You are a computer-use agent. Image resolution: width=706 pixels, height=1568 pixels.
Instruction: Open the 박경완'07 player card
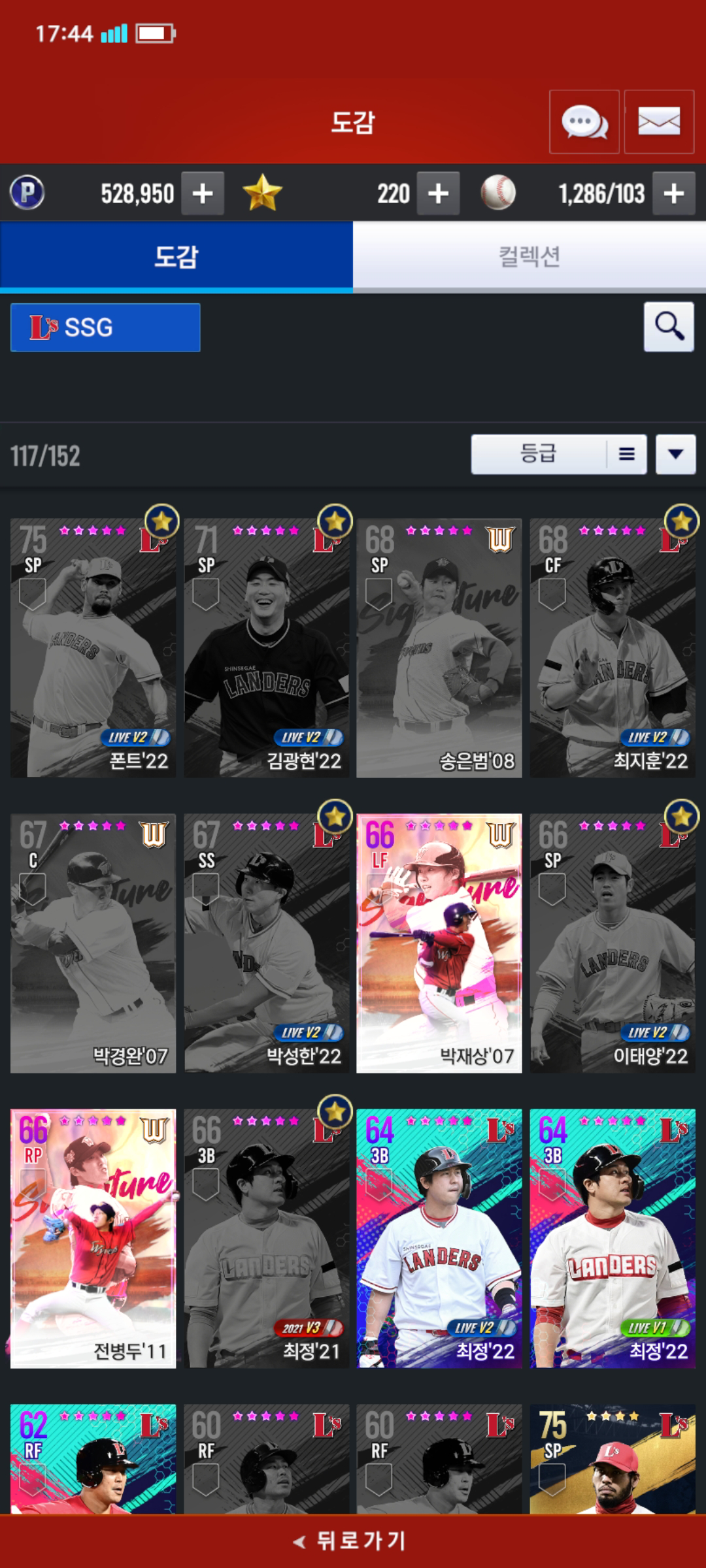click(93, 943)
